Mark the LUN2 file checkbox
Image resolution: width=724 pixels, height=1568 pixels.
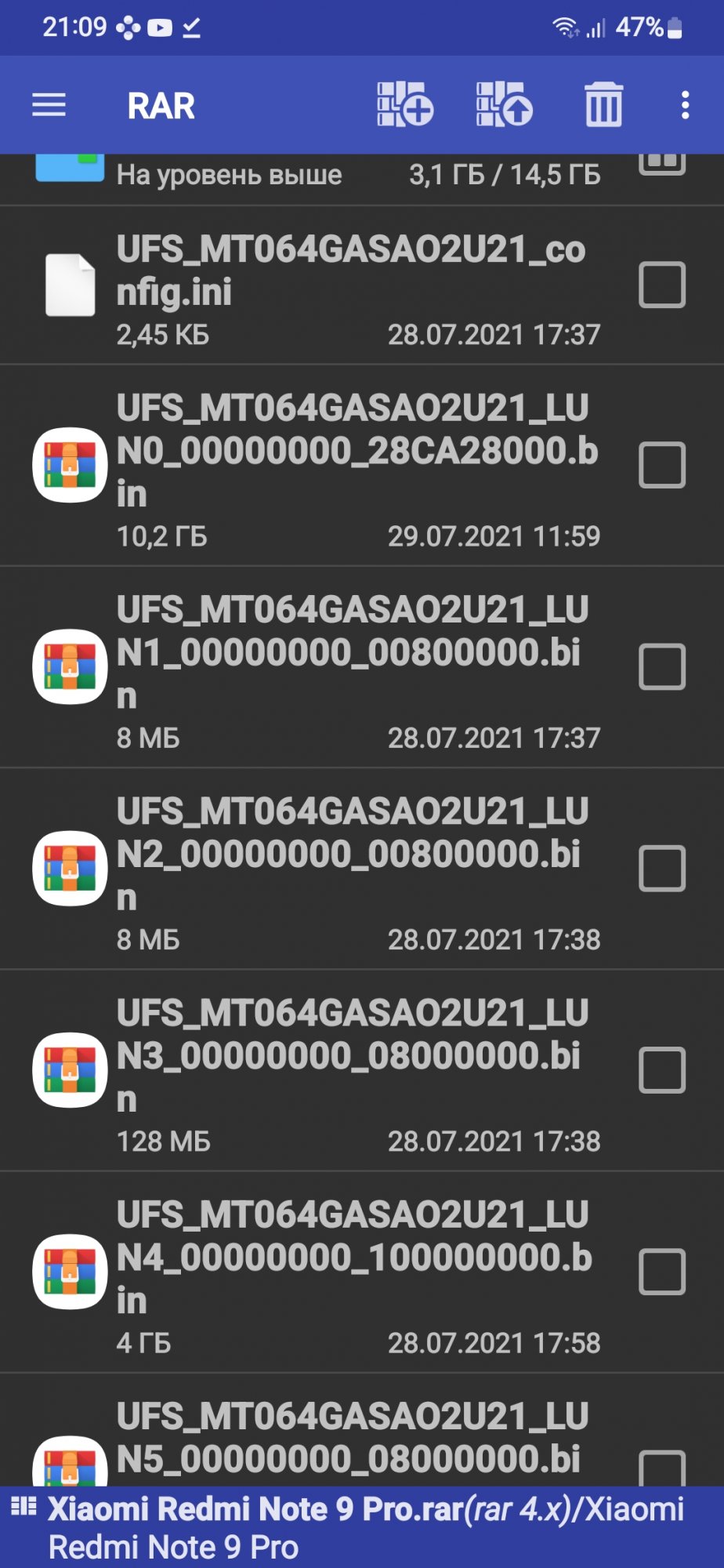point(662,869)
